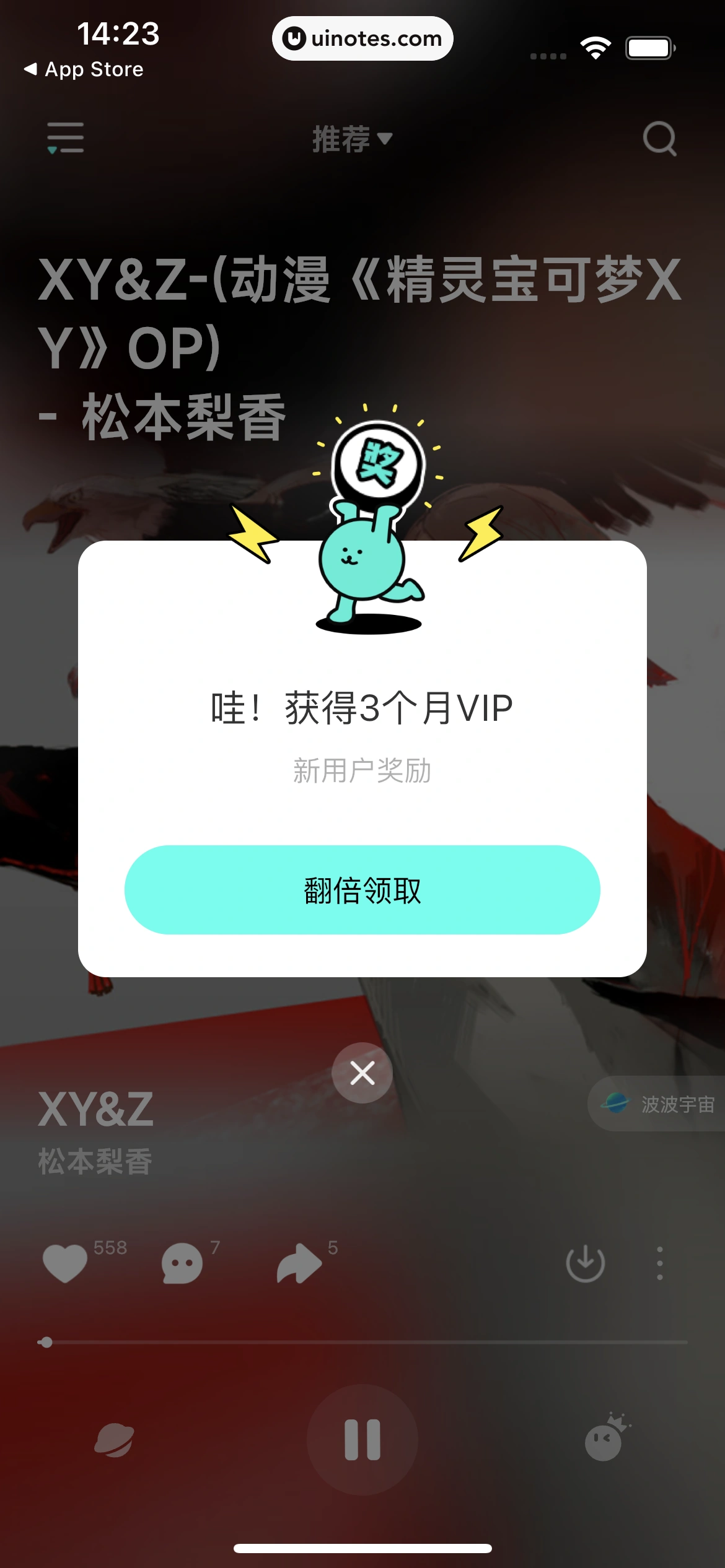The height and width of the screenshot is (1568, 725).
Task: Pause the currently playing song
Action: [362, 1440]
